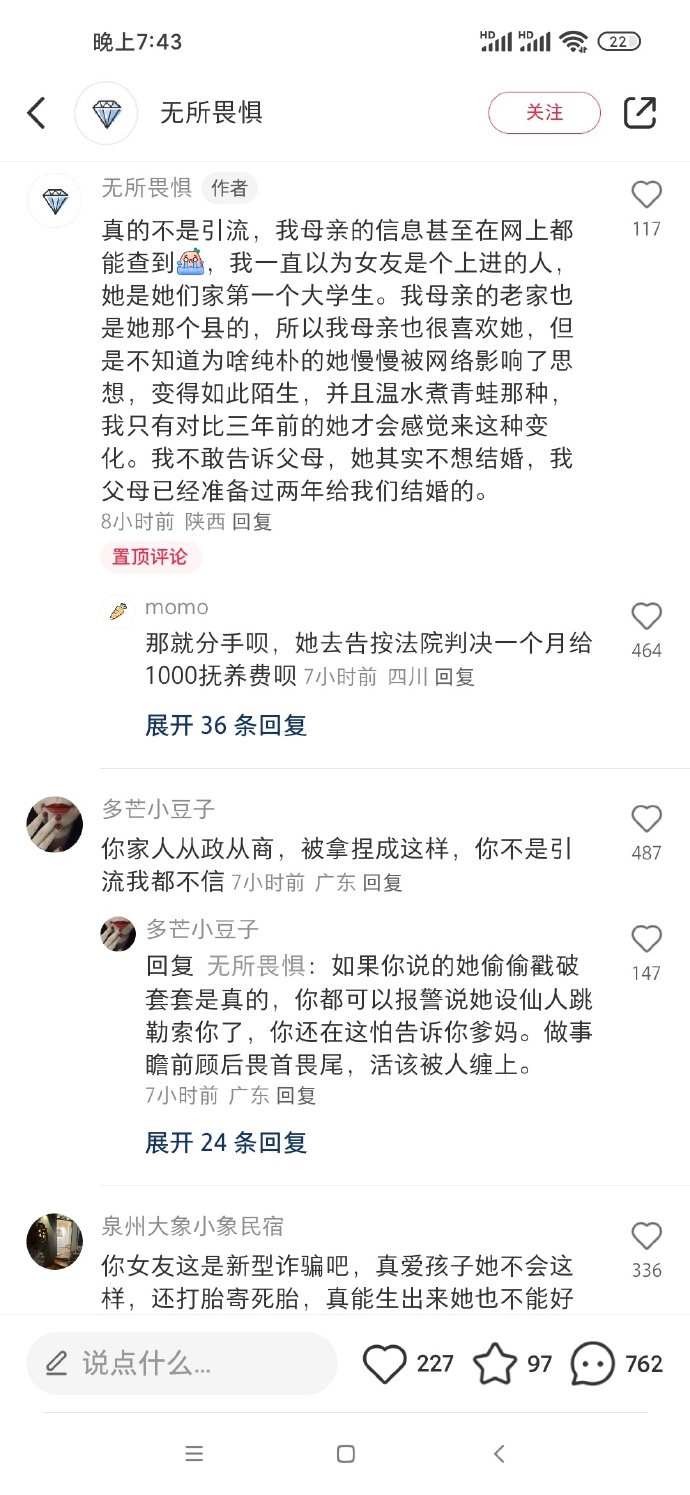Like 多芒小豆子's reply to 无所畏惧
Viewport: 690px width, 1495px height.
pyautogui.click(x=647, y=939)
